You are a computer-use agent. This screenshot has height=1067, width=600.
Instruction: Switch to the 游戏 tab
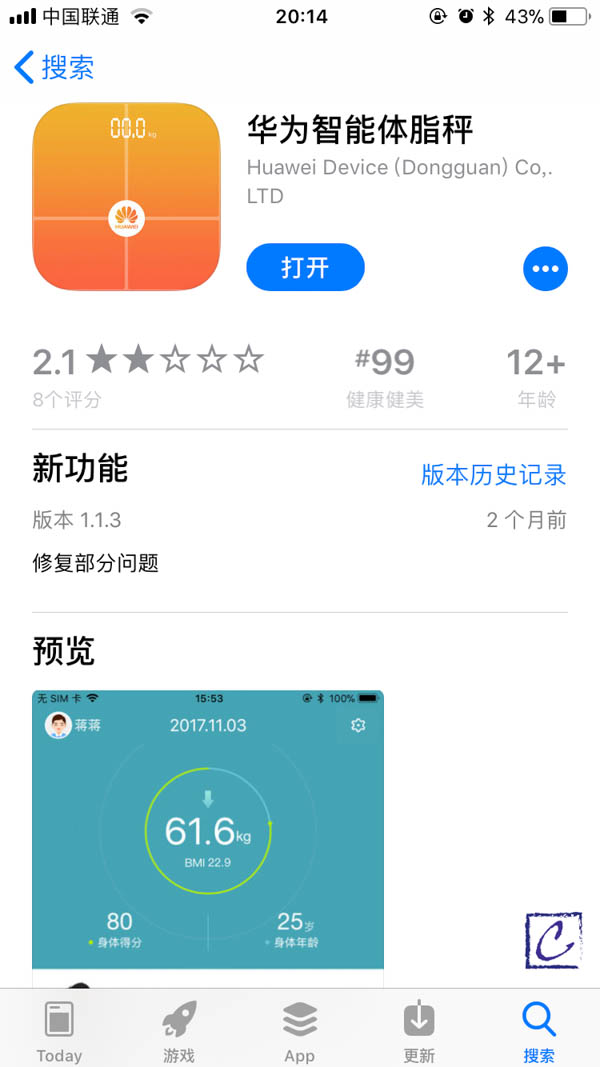(179, 1030)
